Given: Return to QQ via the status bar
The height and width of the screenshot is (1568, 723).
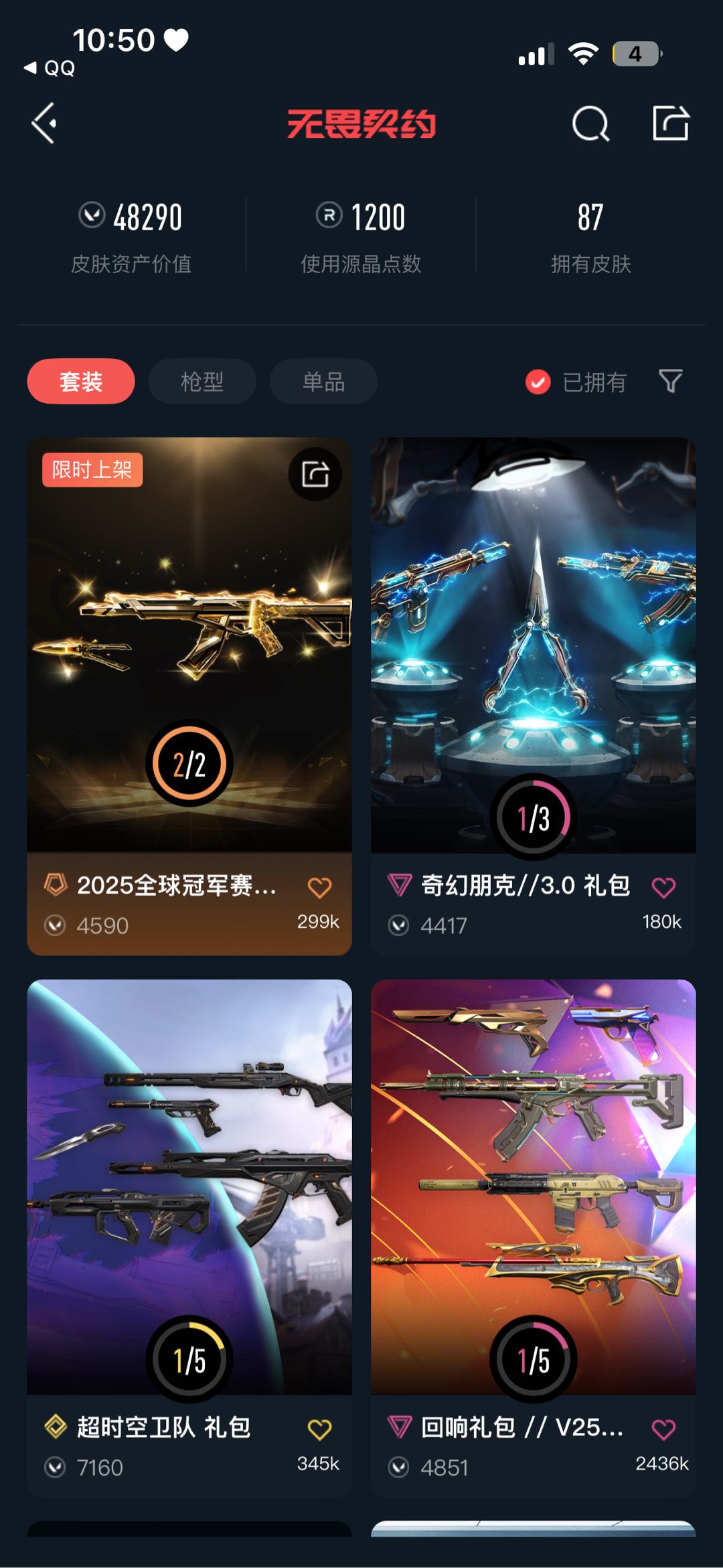Looking at the screenshot, I should 50,68.
